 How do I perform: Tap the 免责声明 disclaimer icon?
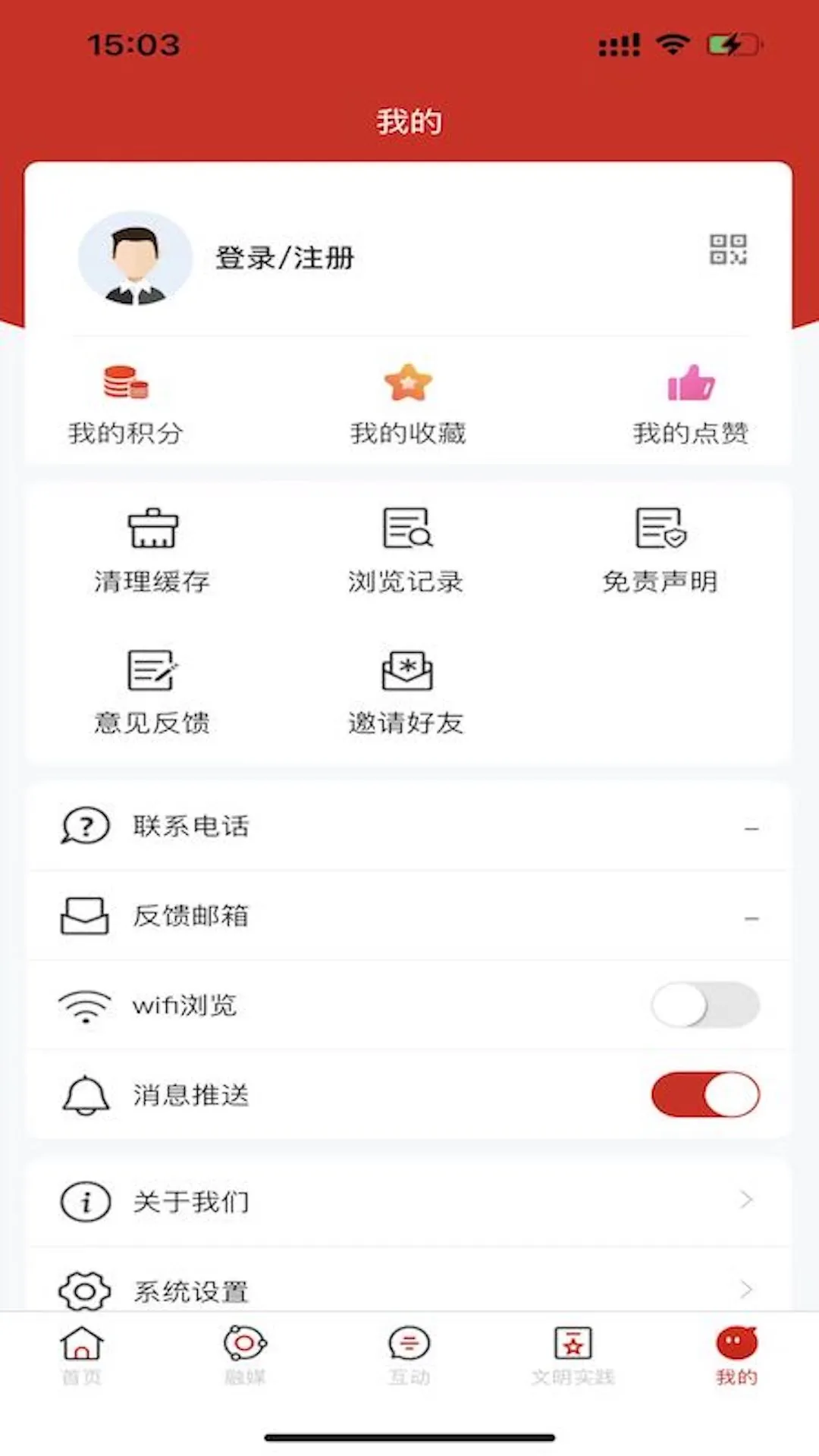pyautogui.click(x=660, y=531)
